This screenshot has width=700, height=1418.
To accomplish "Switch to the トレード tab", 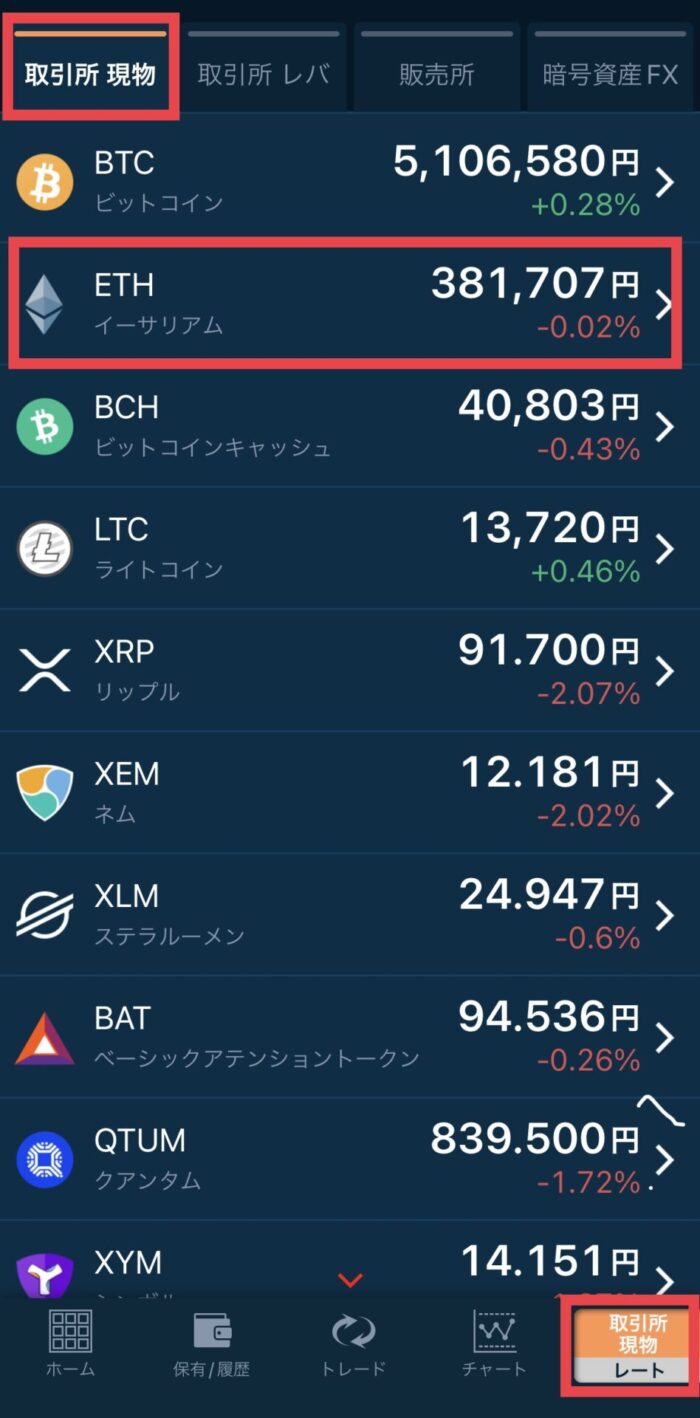I will click(x=353, y=1344).
